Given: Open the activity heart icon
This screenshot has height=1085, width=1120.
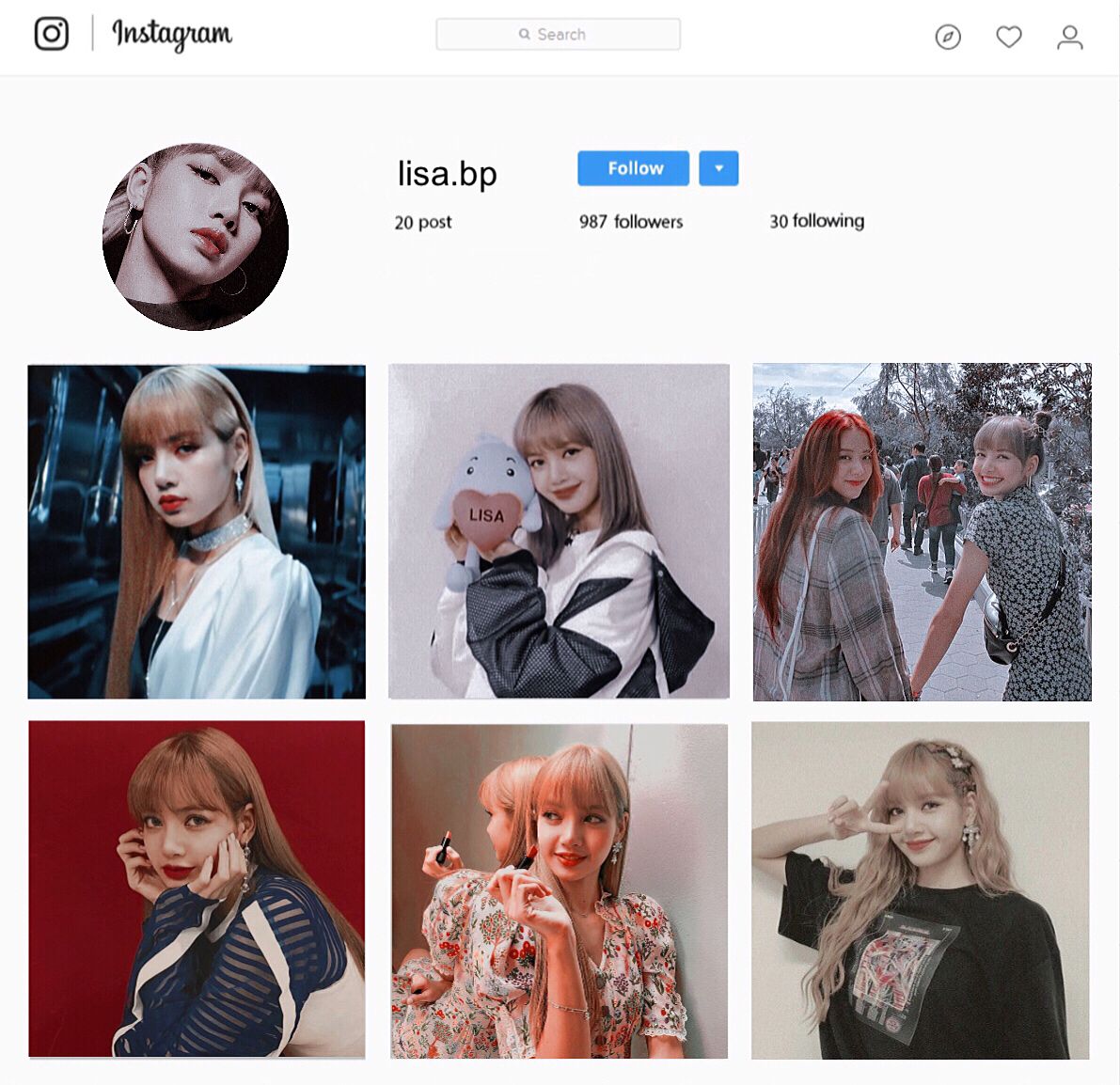Looking at the screenshot, I should click(x=1009, y=38).
